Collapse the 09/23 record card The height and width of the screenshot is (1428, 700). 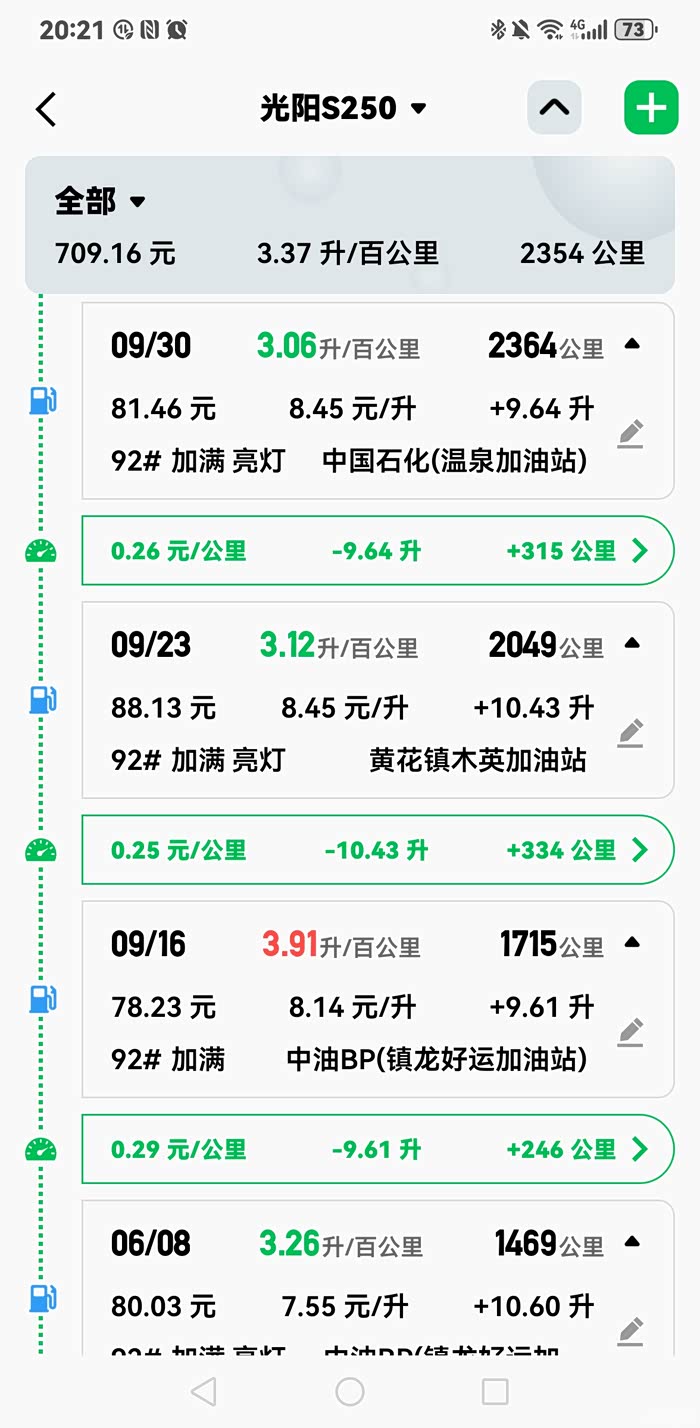pyautogui.click(x=631, y=643)
